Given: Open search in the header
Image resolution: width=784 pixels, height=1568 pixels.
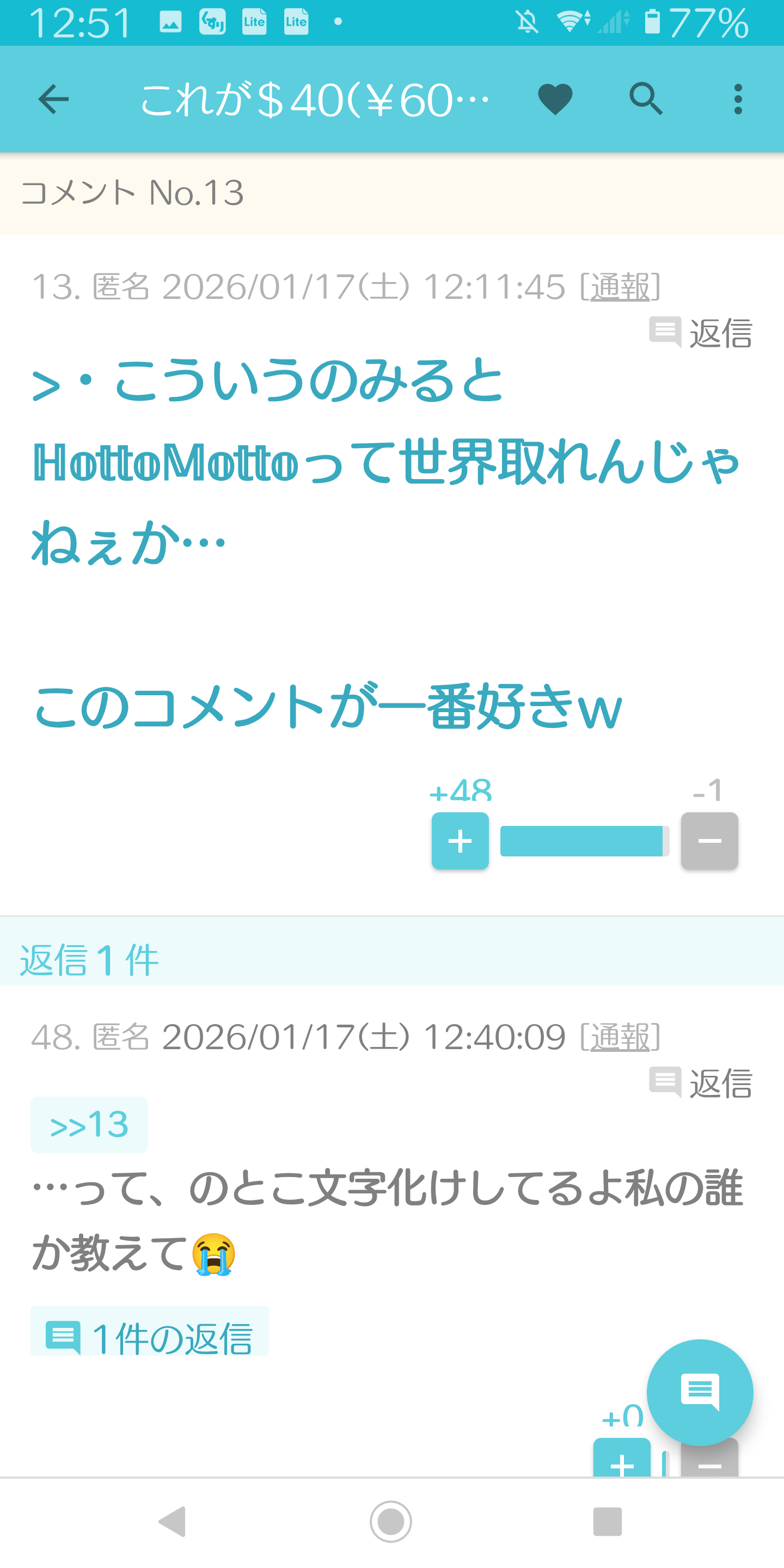Looking at the screenshot, I should click(646, 99).
